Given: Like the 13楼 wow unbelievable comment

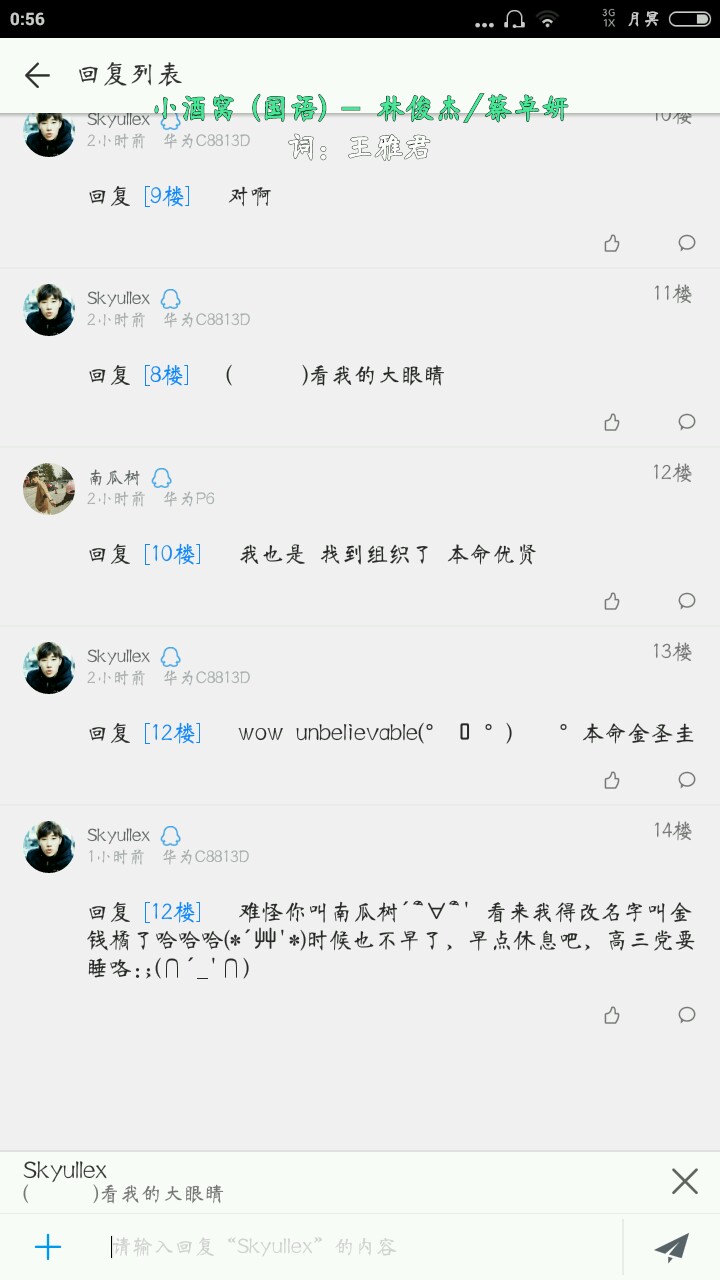Looking at the screenshot, I should pyautogui.click(x=612, y=780).
